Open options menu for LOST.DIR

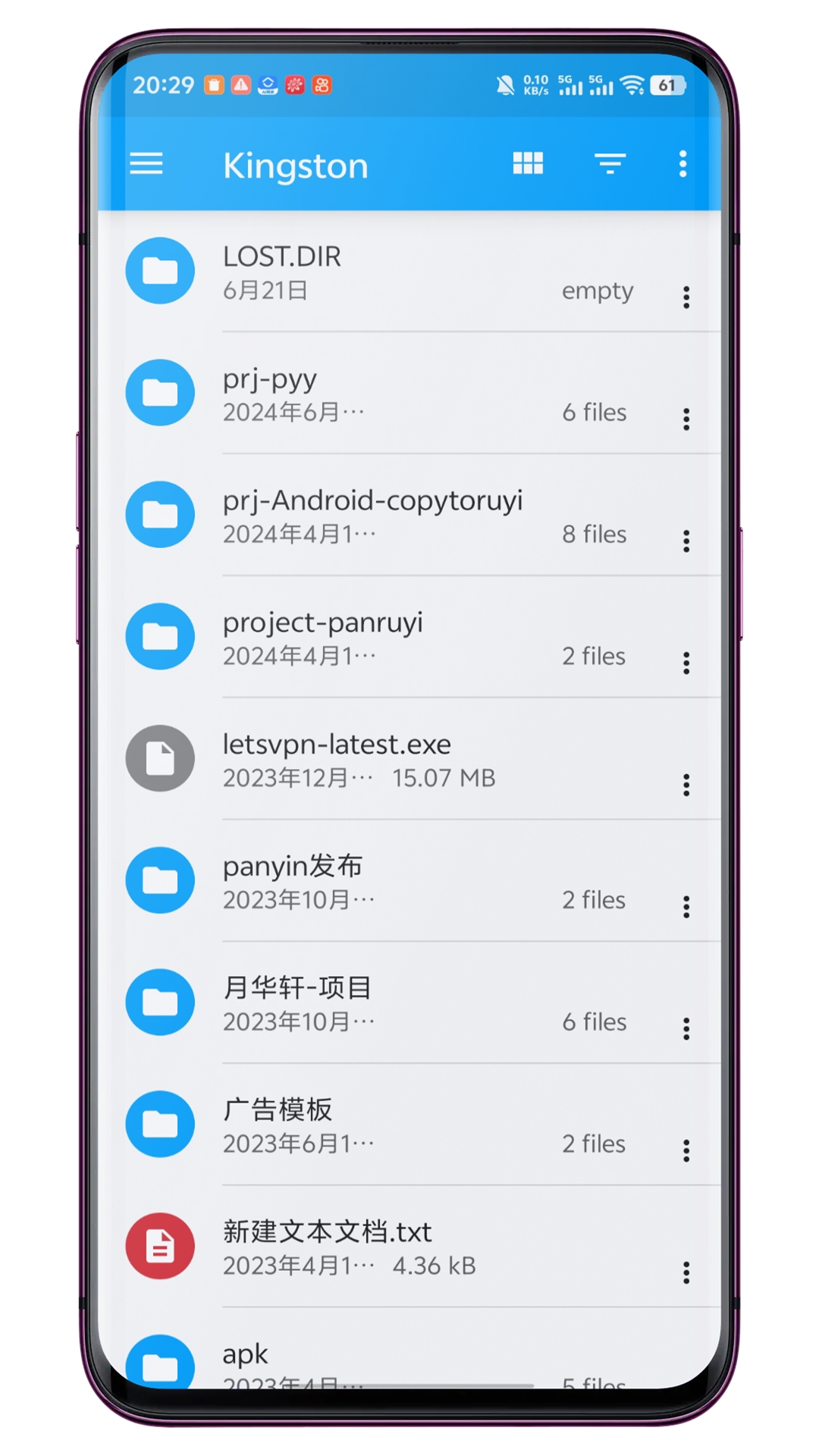click(686, 297)
